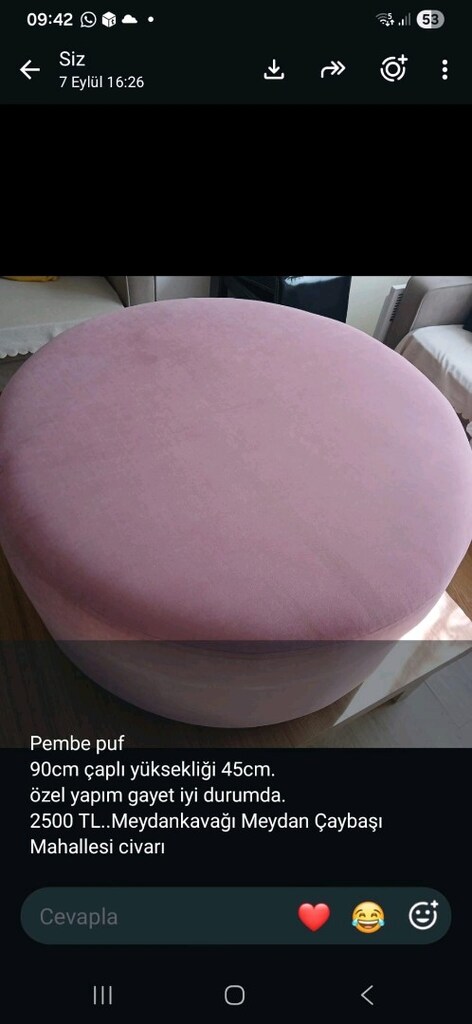Forward this media to another chat
The image size is (472, 1024).
coord(333,70)
